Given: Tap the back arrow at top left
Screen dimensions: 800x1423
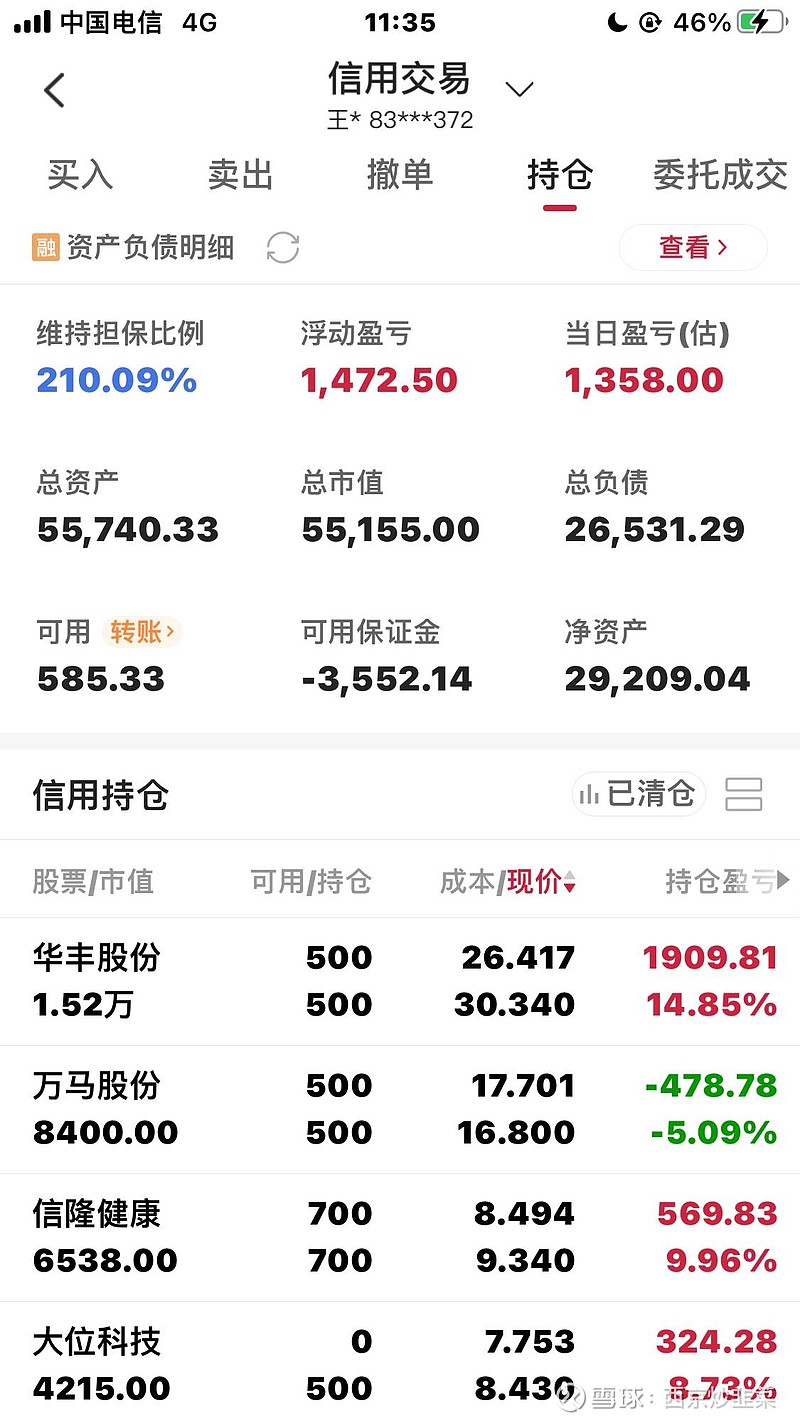Looking at the screenshot, I should pyautogui.click(x=54, y=89).
